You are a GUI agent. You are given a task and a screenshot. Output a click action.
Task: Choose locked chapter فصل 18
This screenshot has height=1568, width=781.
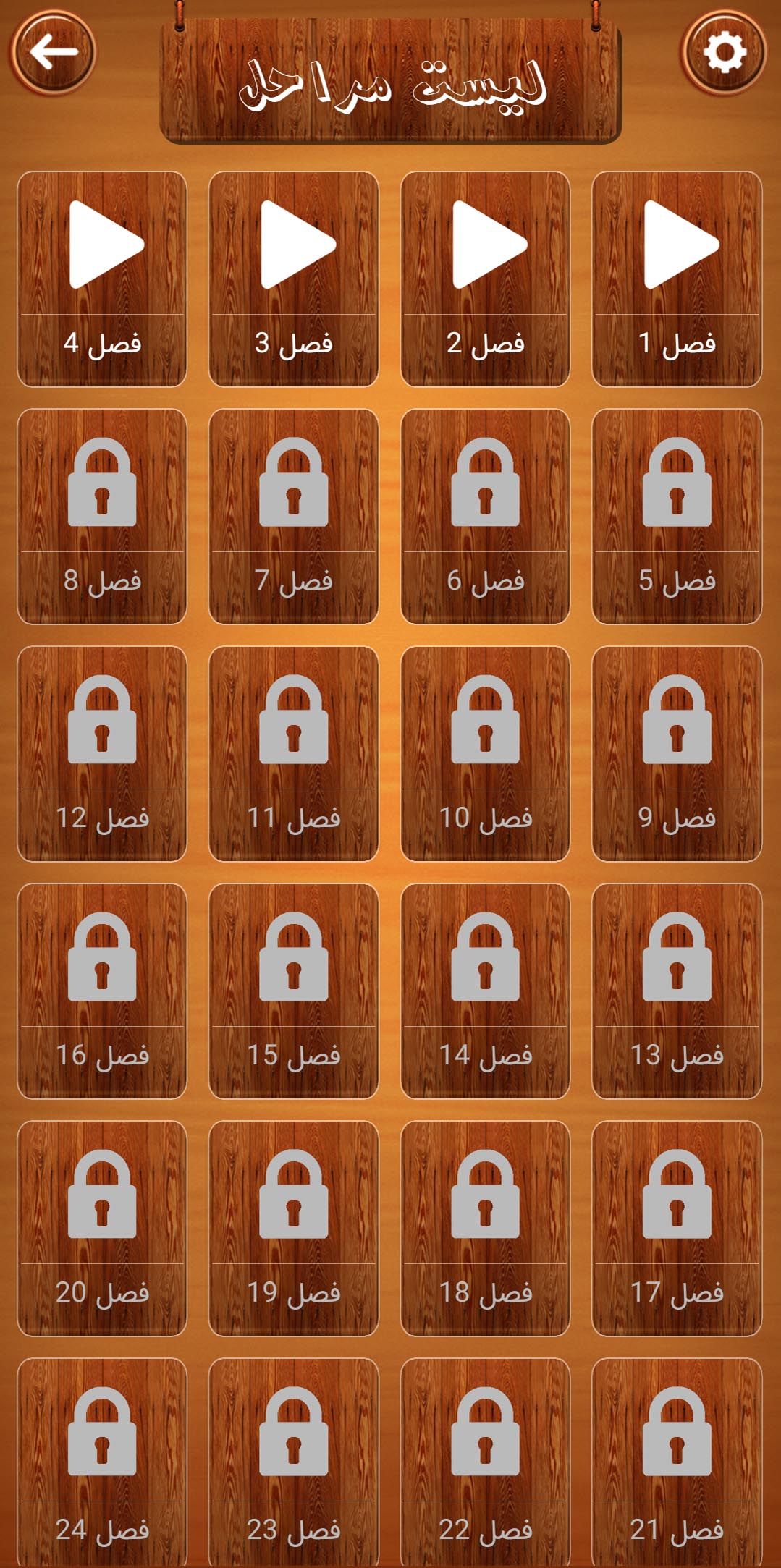point(485,1228)
